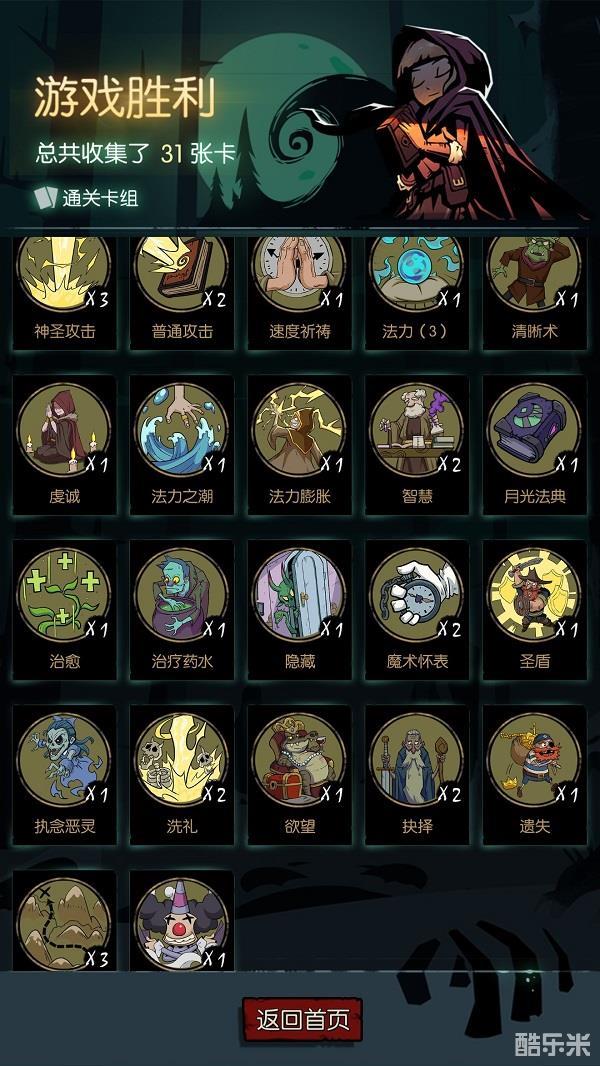600x1066 pixels.
Task: View the 欲望 card
Action: (299, 760)
